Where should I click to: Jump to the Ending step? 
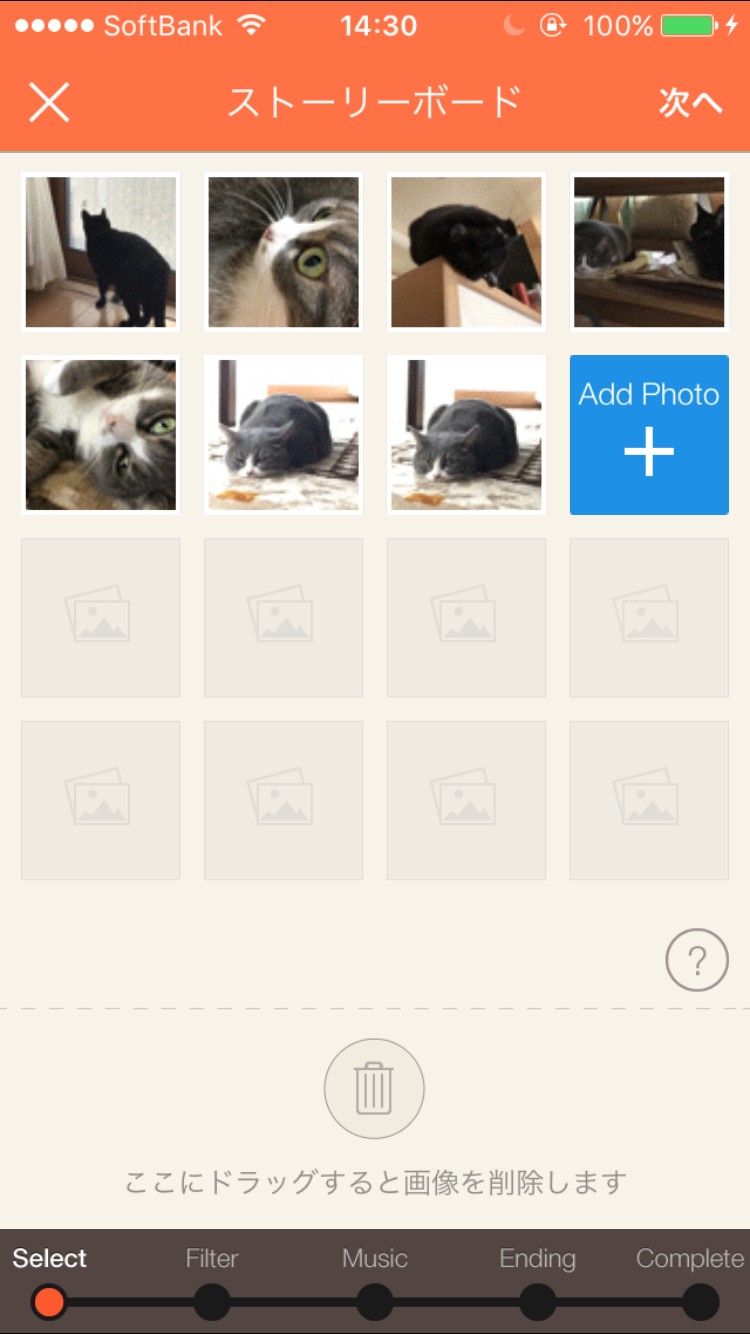point(538,1301)
